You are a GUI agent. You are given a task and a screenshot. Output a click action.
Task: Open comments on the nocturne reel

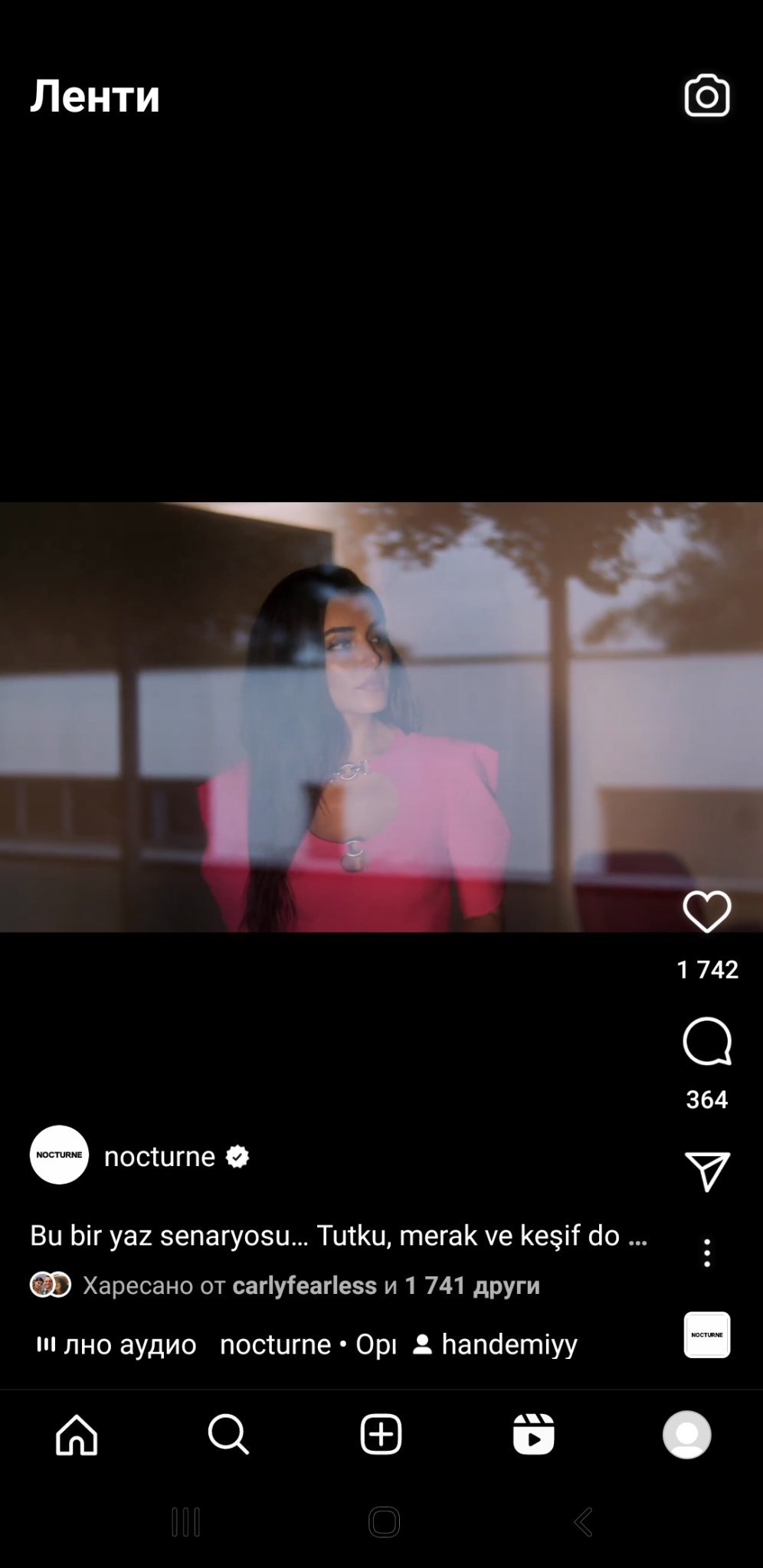tap(706, 1041)
